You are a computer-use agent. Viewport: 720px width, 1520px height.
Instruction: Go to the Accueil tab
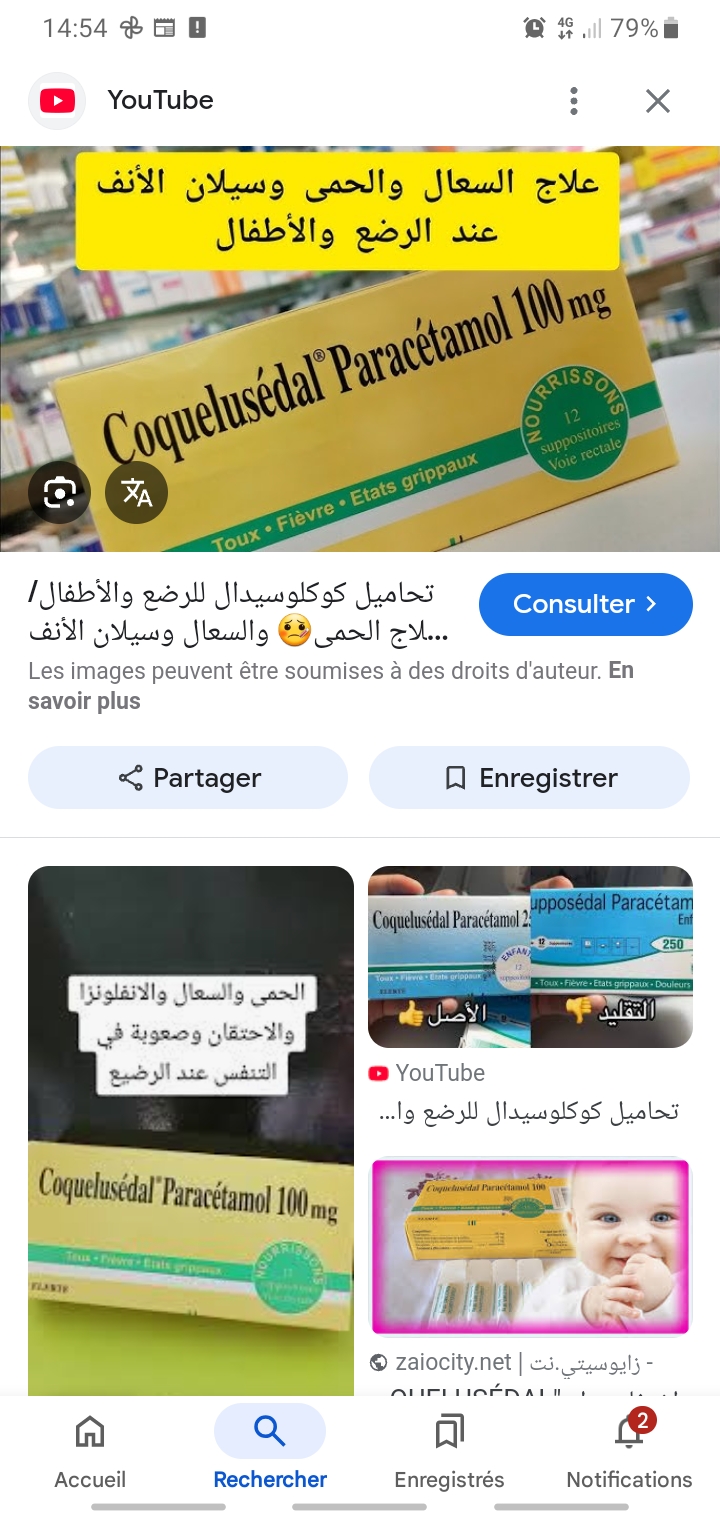90,1450
